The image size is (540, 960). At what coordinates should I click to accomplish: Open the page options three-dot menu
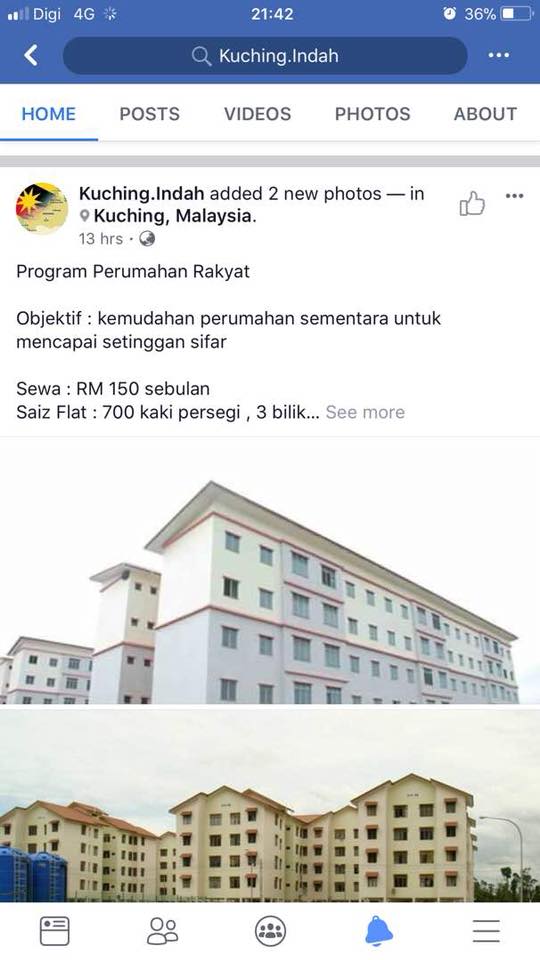click(498, 56)
